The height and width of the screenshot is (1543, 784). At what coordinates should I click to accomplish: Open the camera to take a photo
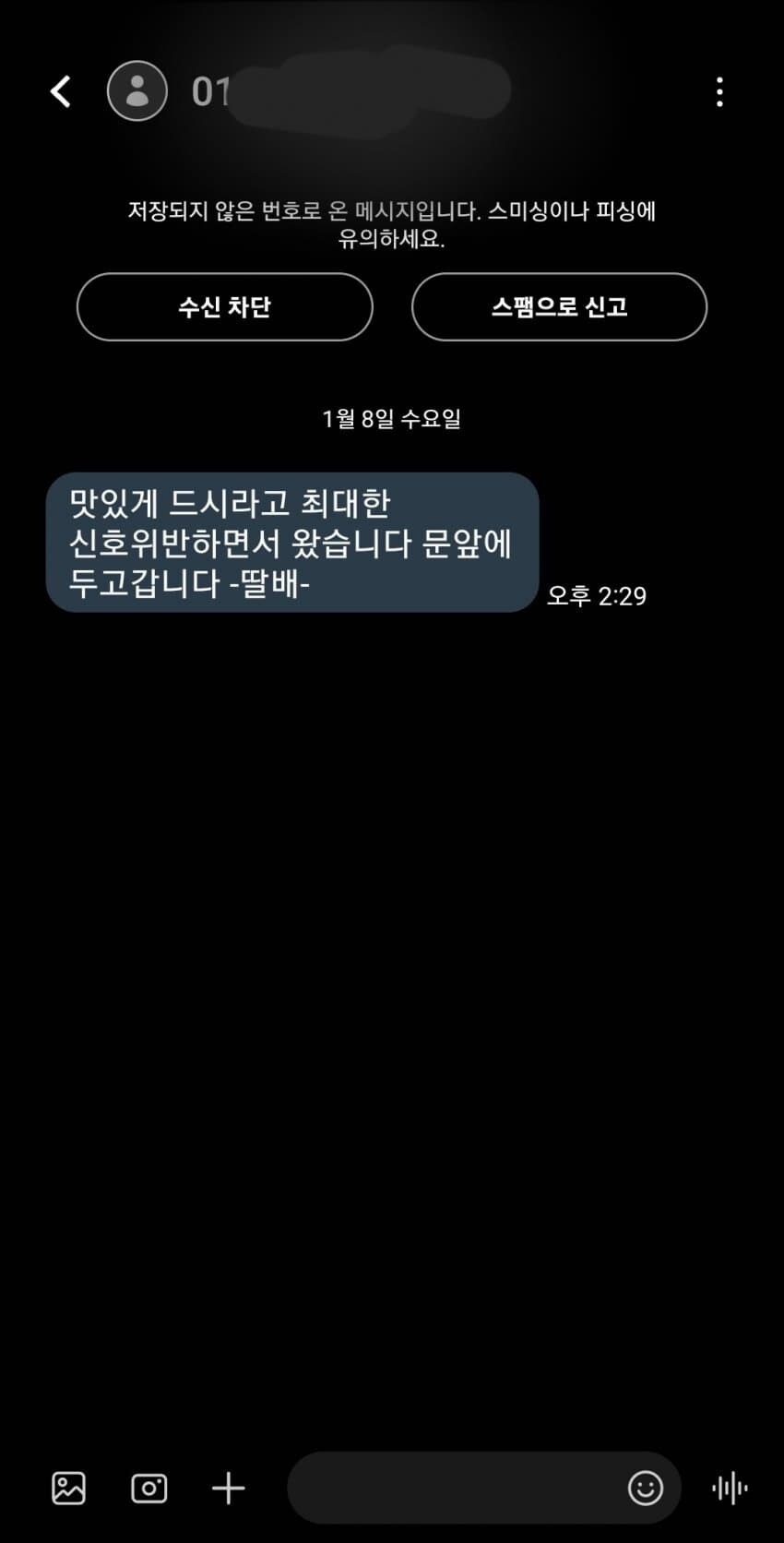click(x=148, y=1488)
